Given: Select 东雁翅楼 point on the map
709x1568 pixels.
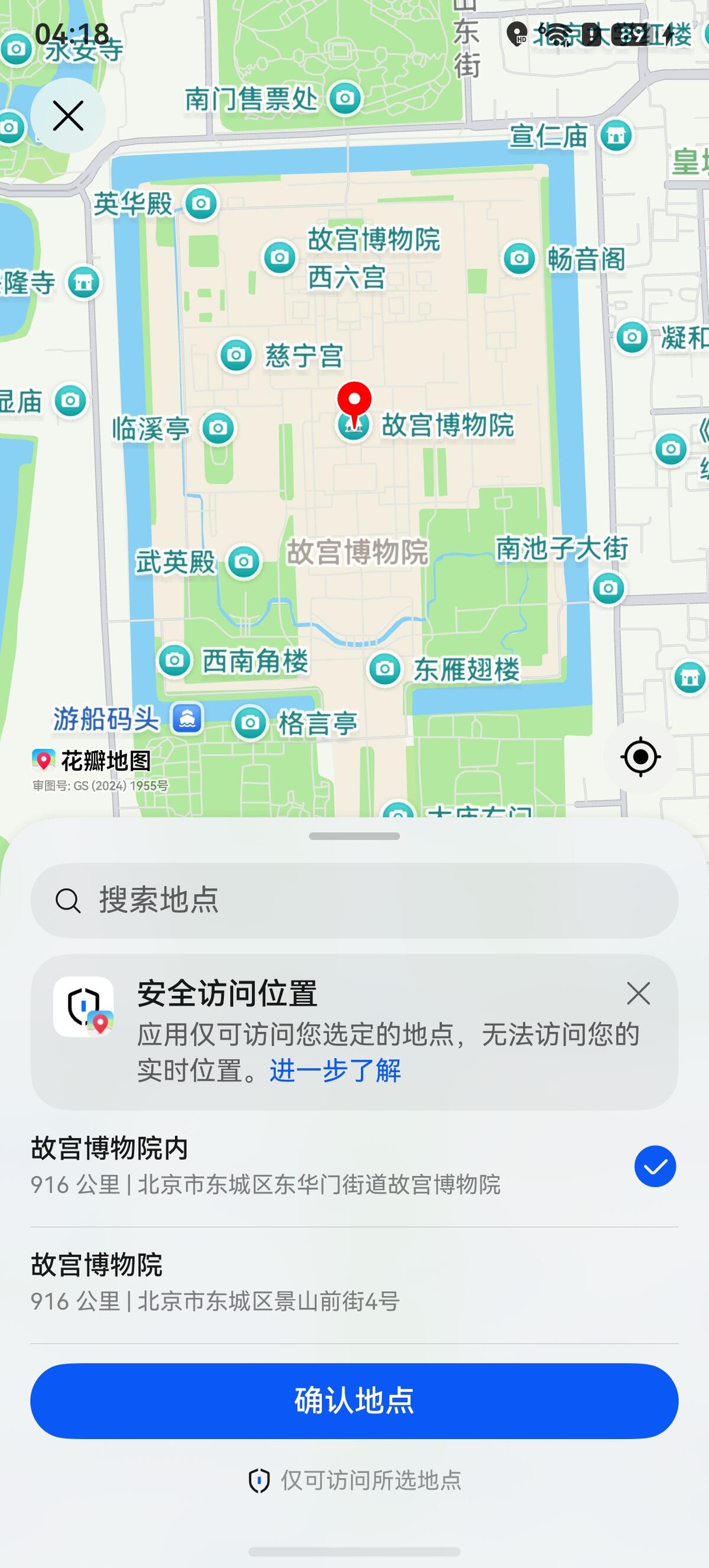Looking at the screenshot, I should click(x=385, y=670).
